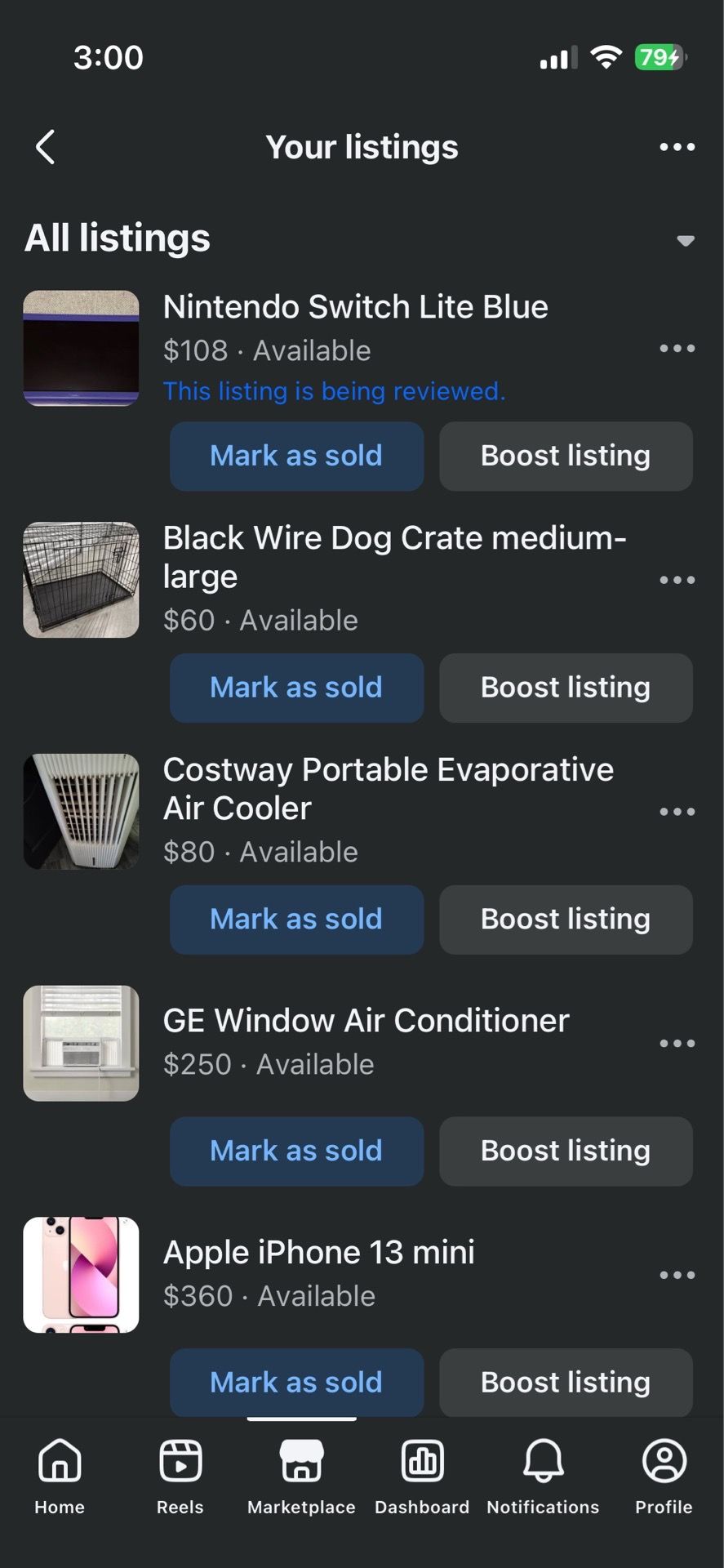Boost the Apple iPhone 13 mini listing
Screen dimensions: 724x1568
[566, 1382]
